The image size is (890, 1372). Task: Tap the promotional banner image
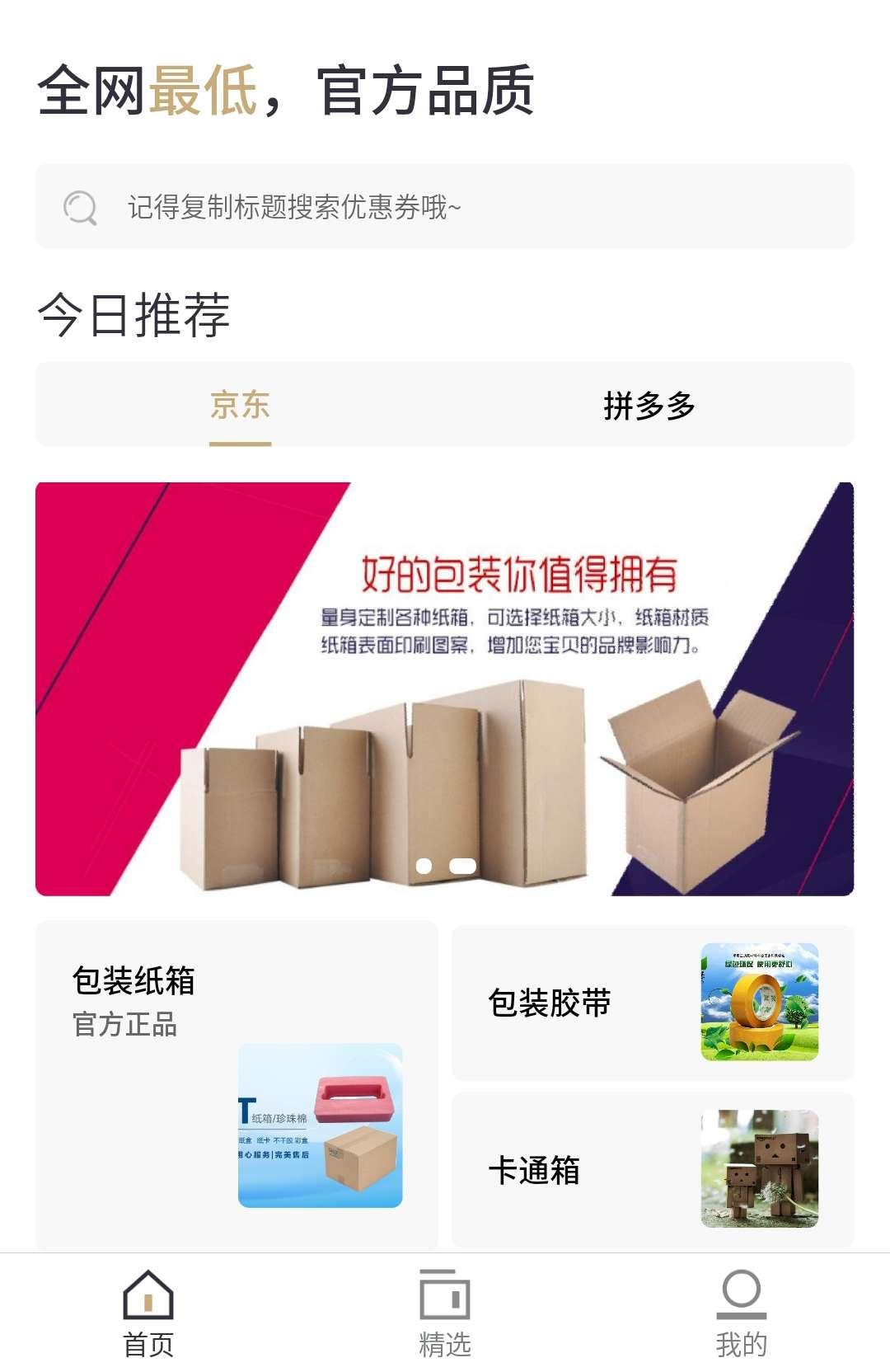tap(445, 687)
